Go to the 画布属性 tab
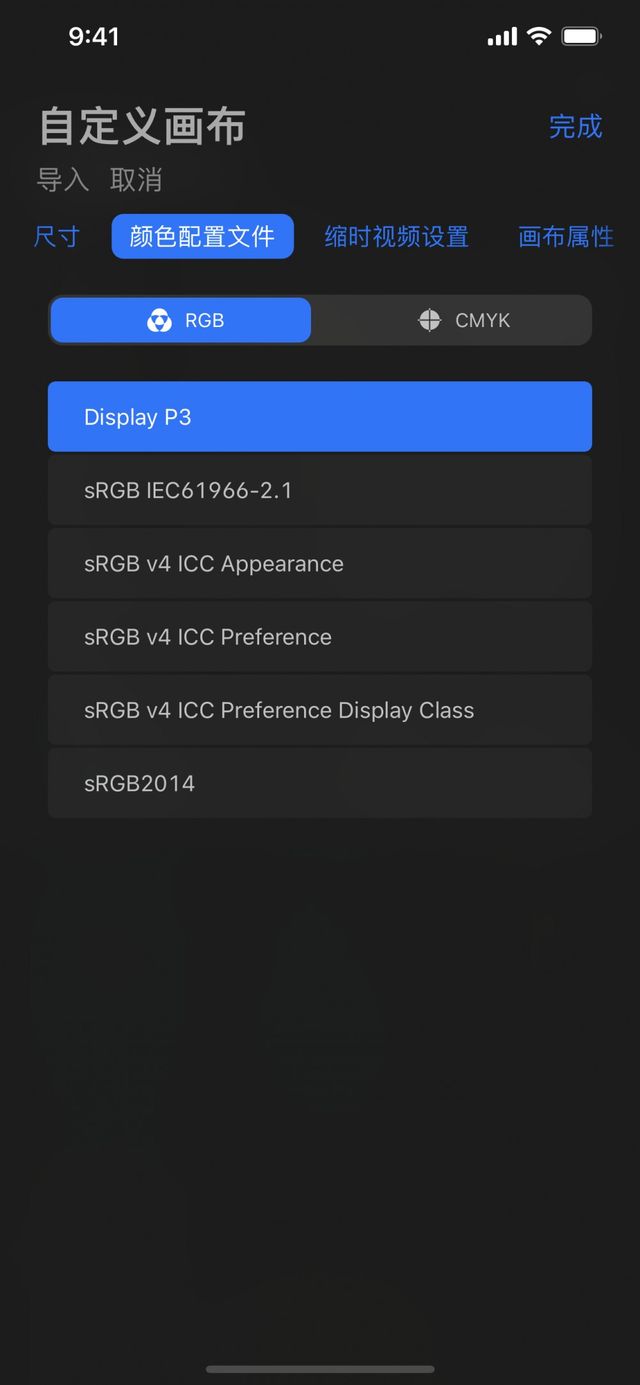The height and width of the screenshot is (1385, 640). point(565,237)
